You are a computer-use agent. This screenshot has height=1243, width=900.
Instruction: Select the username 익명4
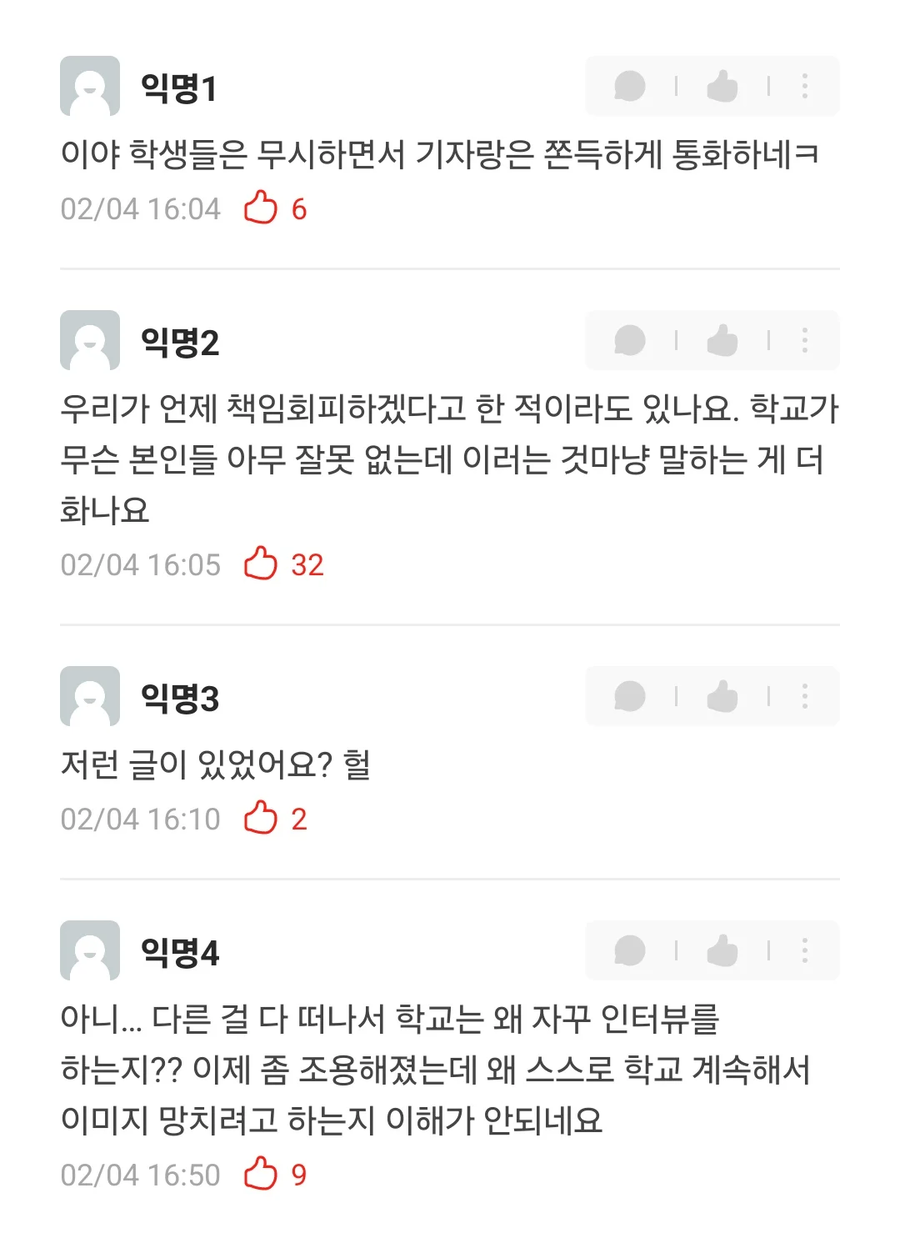[177, 952]
